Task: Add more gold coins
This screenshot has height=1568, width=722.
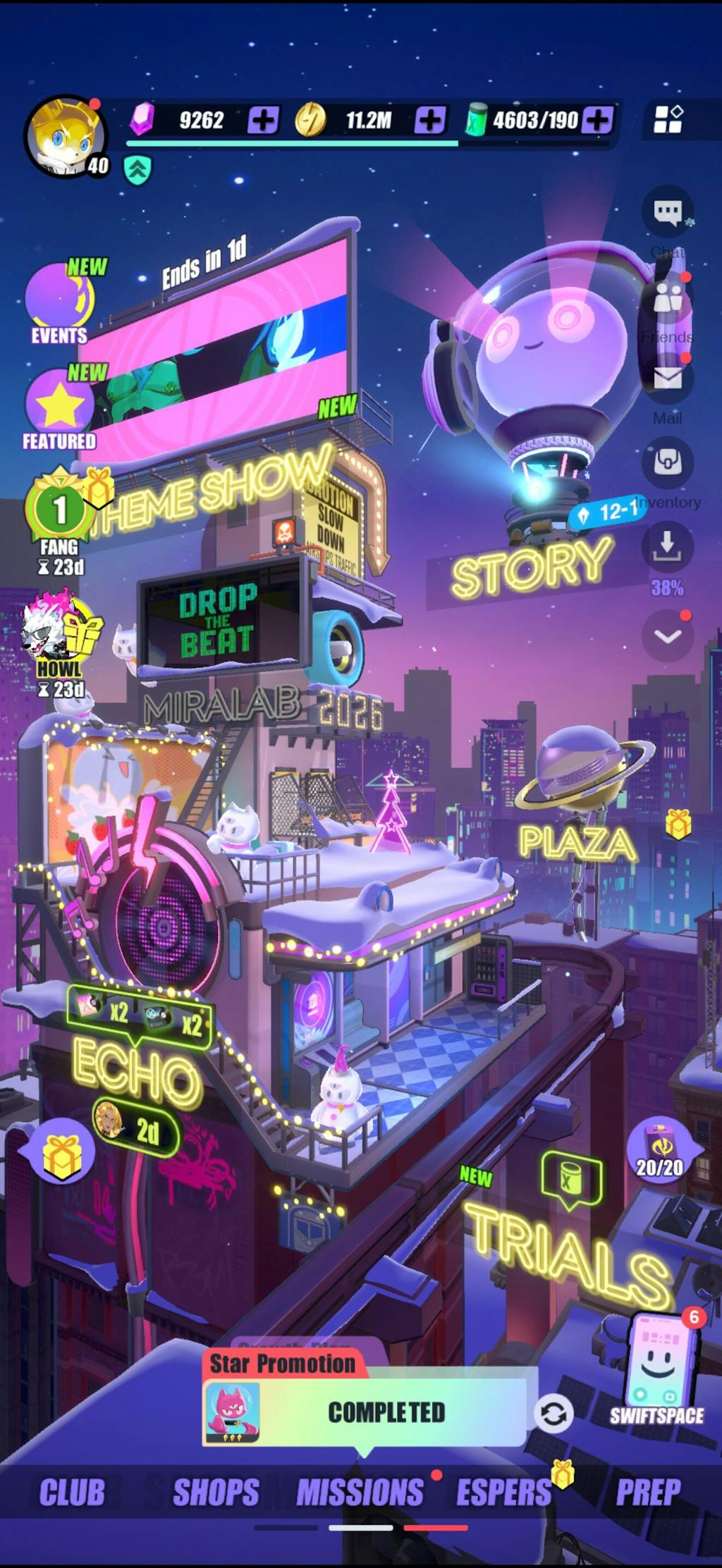Action: 429,120
